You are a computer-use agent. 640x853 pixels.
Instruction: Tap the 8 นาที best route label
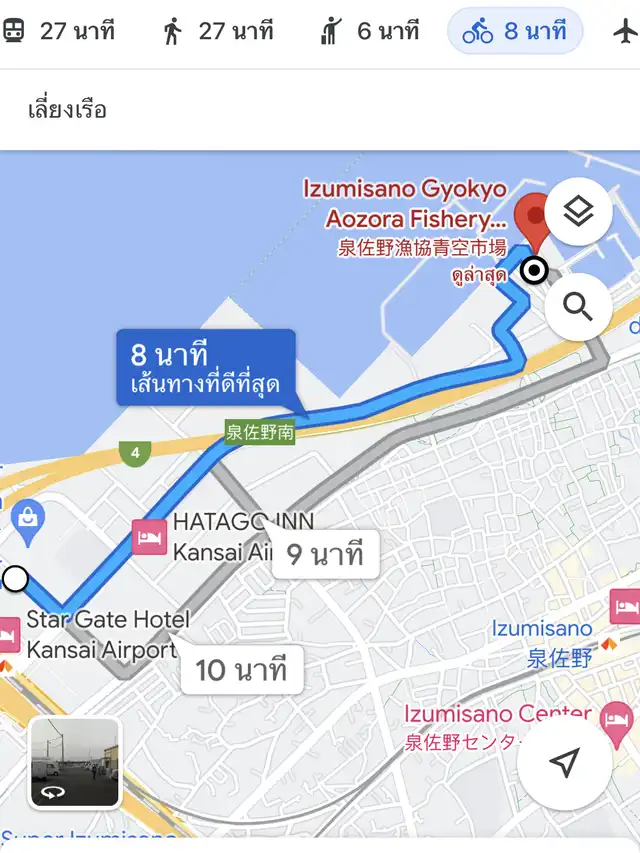click(x=205, y=367)
